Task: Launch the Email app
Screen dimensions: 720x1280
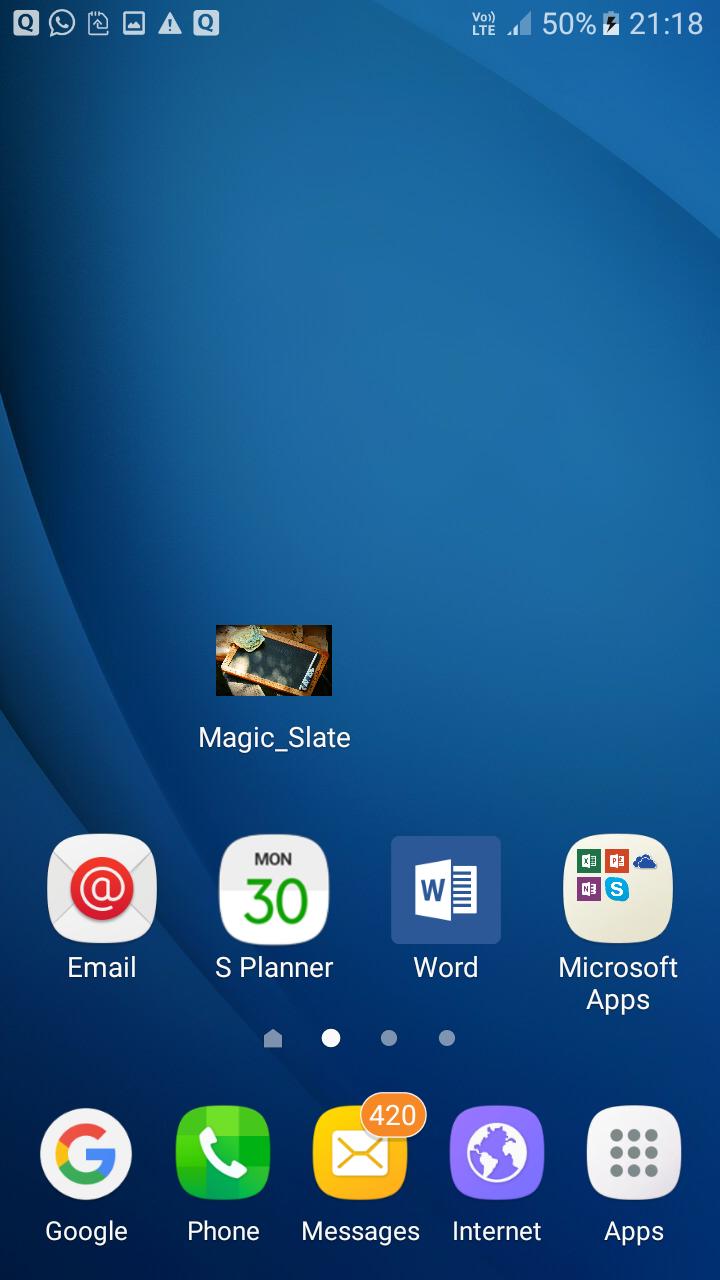Action: 102,889
